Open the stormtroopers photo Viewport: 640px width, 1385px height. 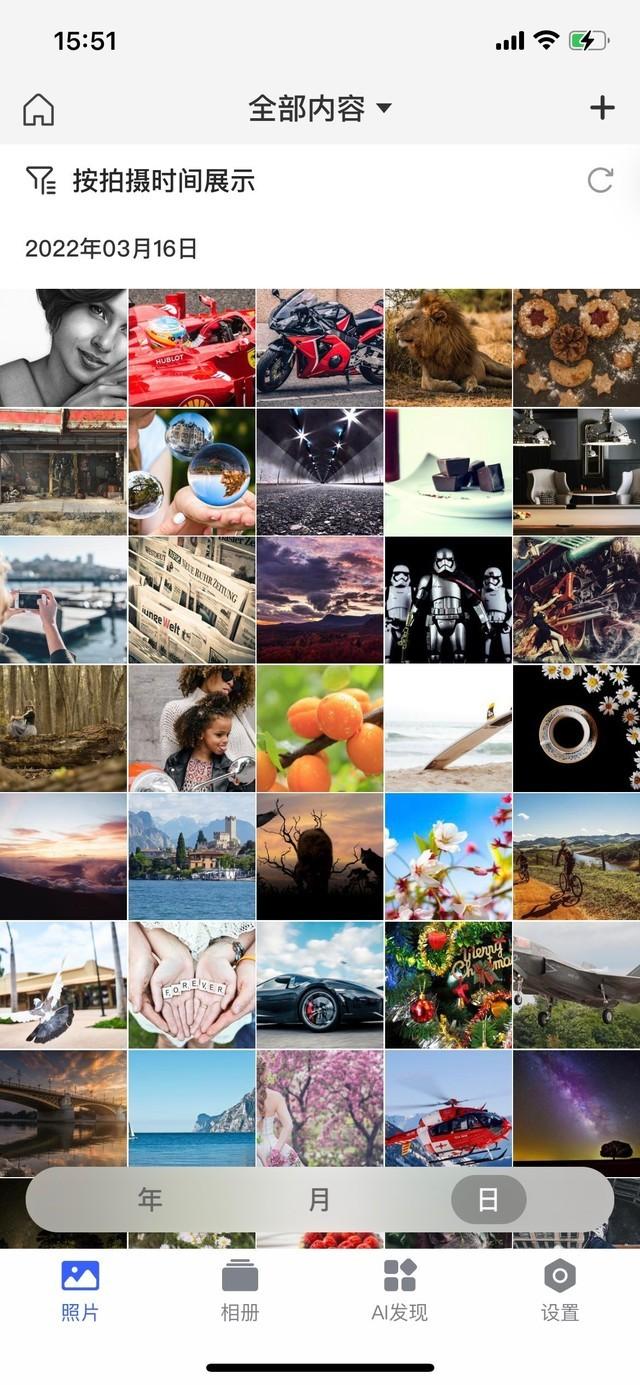pyautogui.click(x=448, y=600)
